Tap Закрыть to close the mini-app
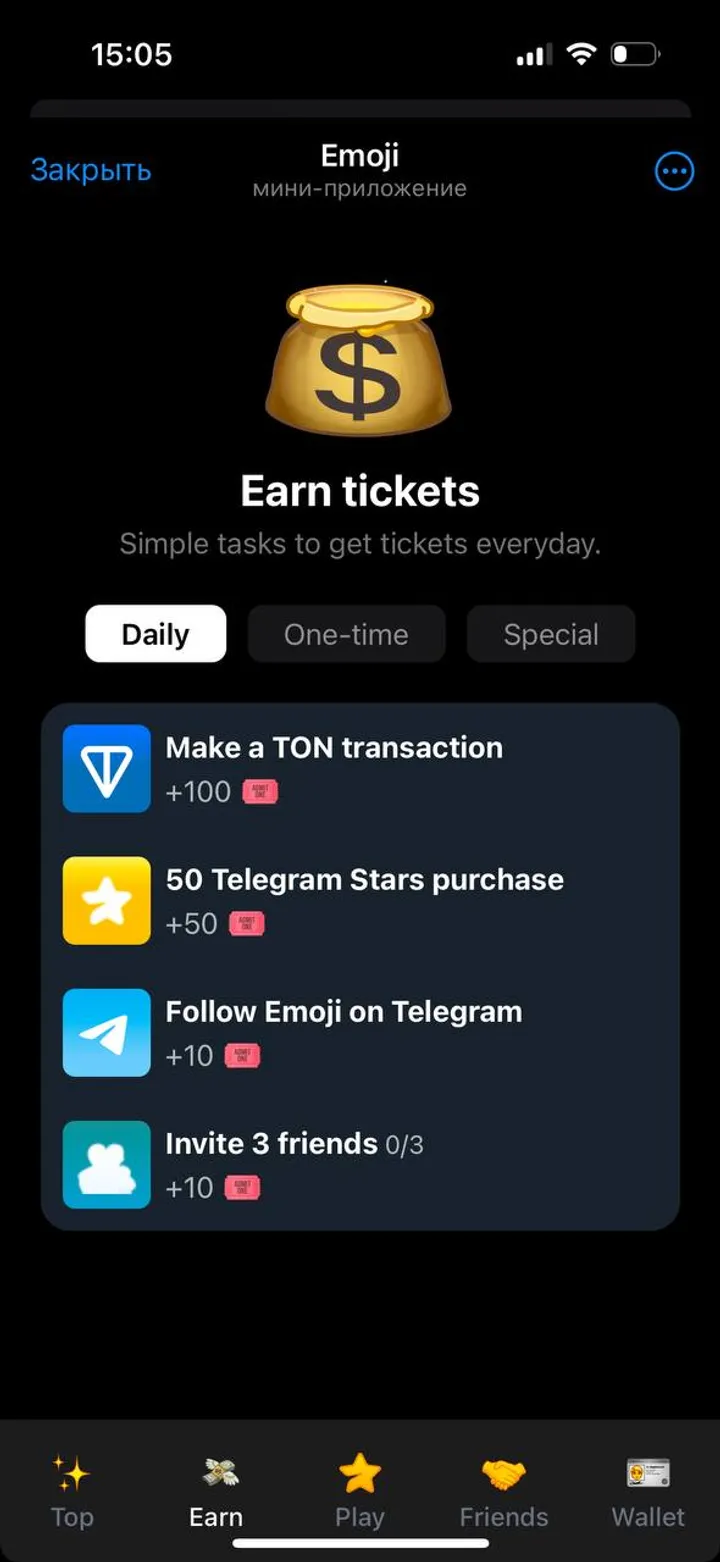 click(x=91, y=170)
